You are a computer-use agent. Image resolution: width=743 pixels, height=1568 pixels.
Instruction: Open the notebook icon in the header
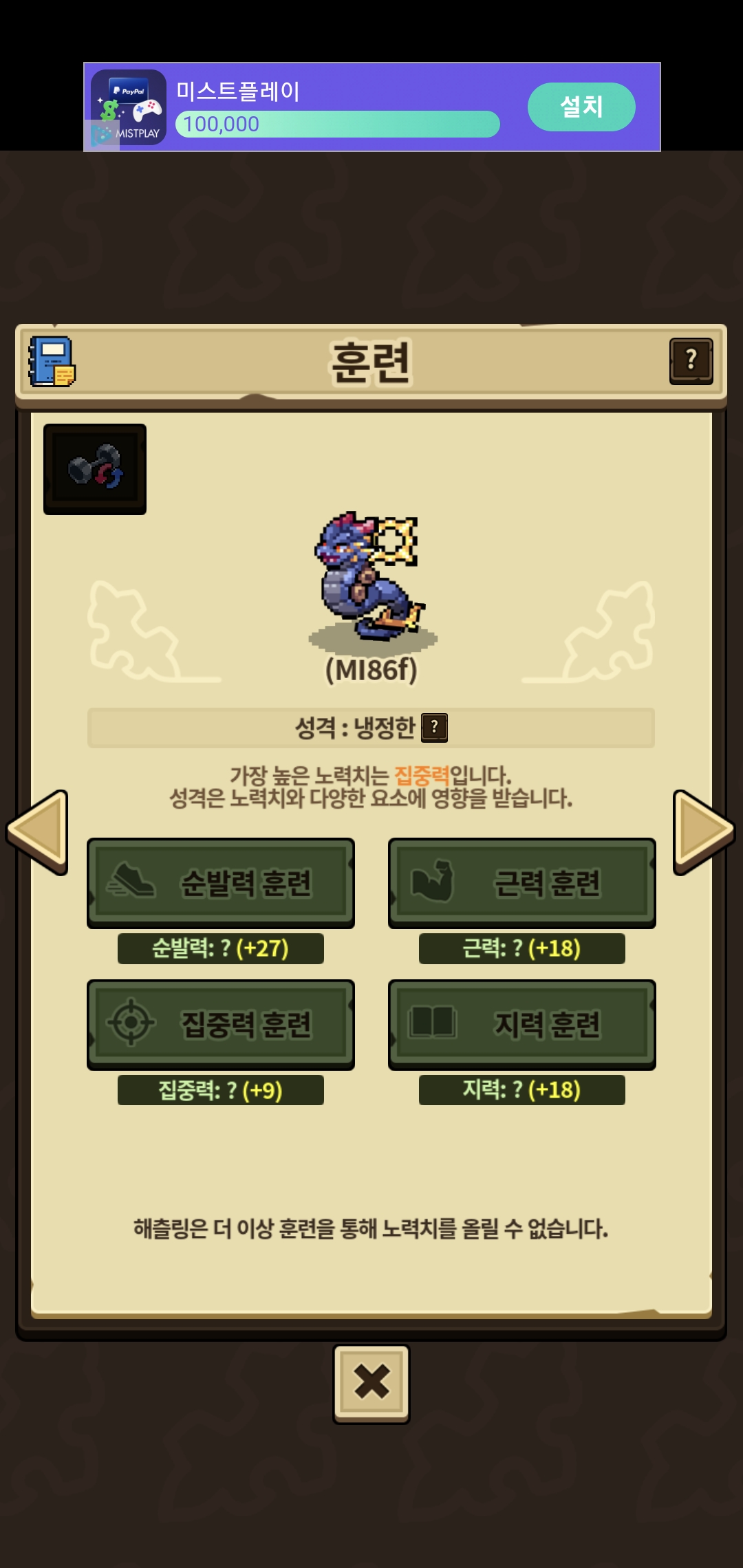[x=52, y=362]
